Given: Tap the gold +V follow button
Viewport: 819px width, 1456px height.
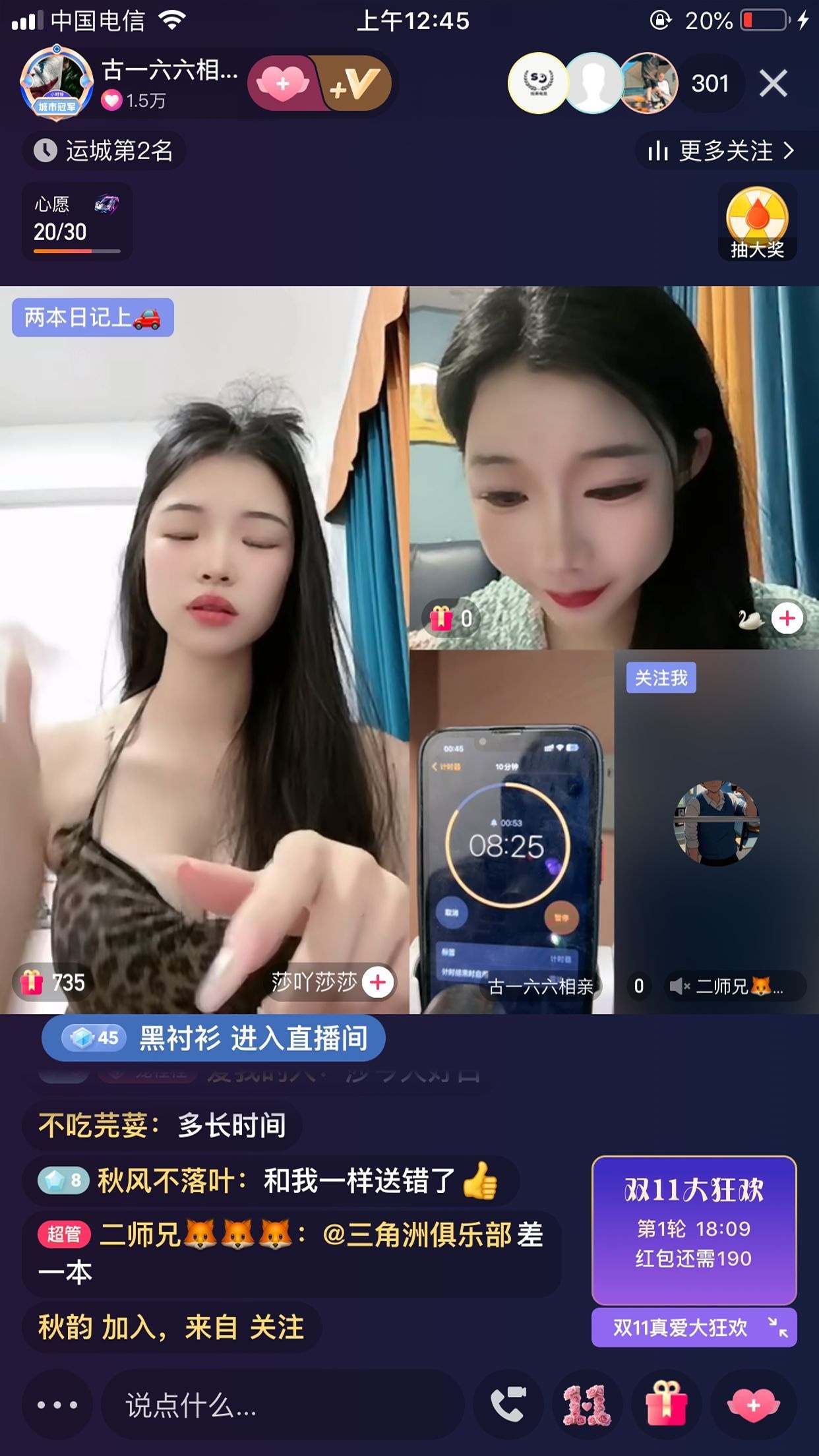Looking at the screenshot, I should click(x=356, y=84).
